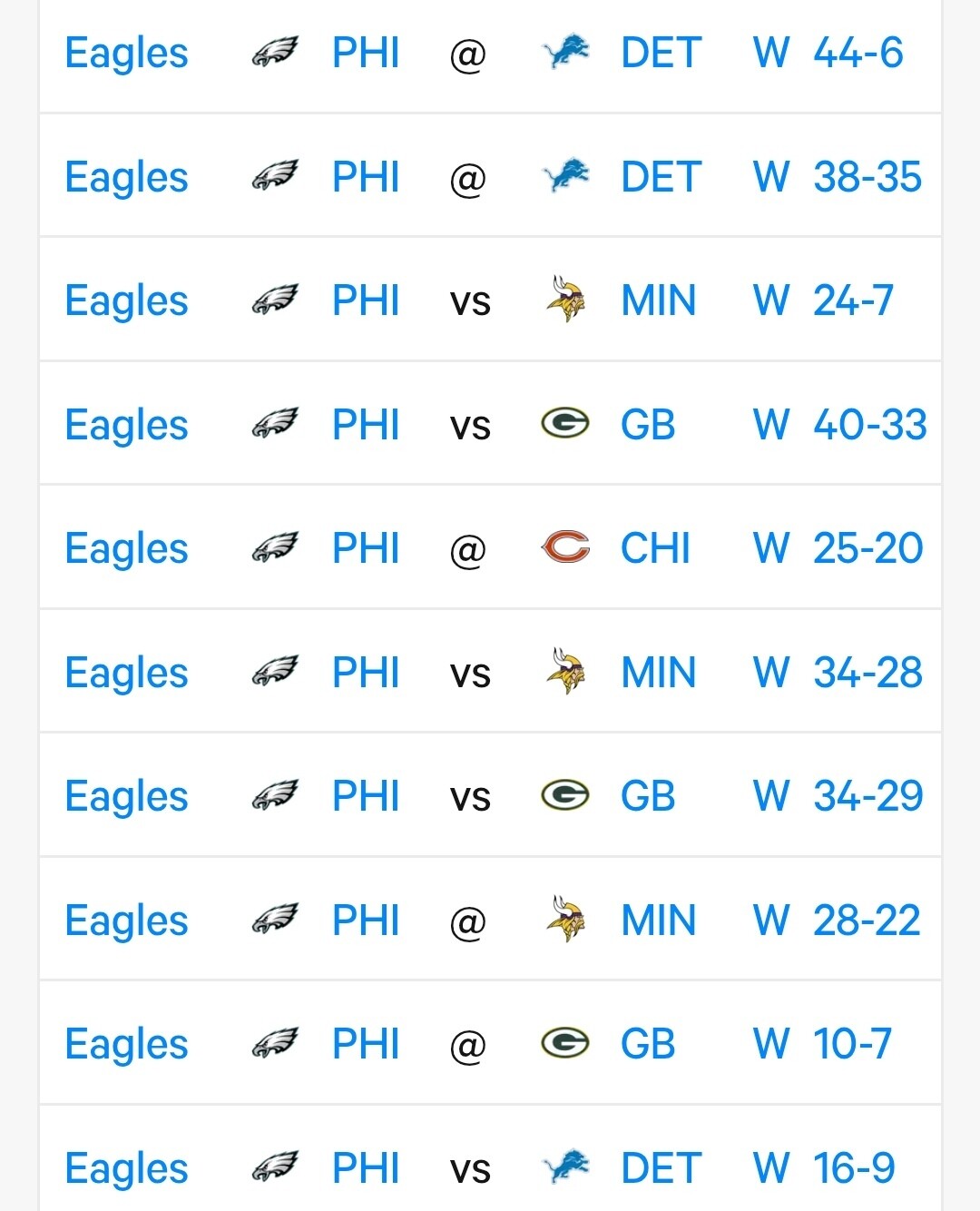
Task: Open the W 44-6 game result
Action: pos(828,53)
